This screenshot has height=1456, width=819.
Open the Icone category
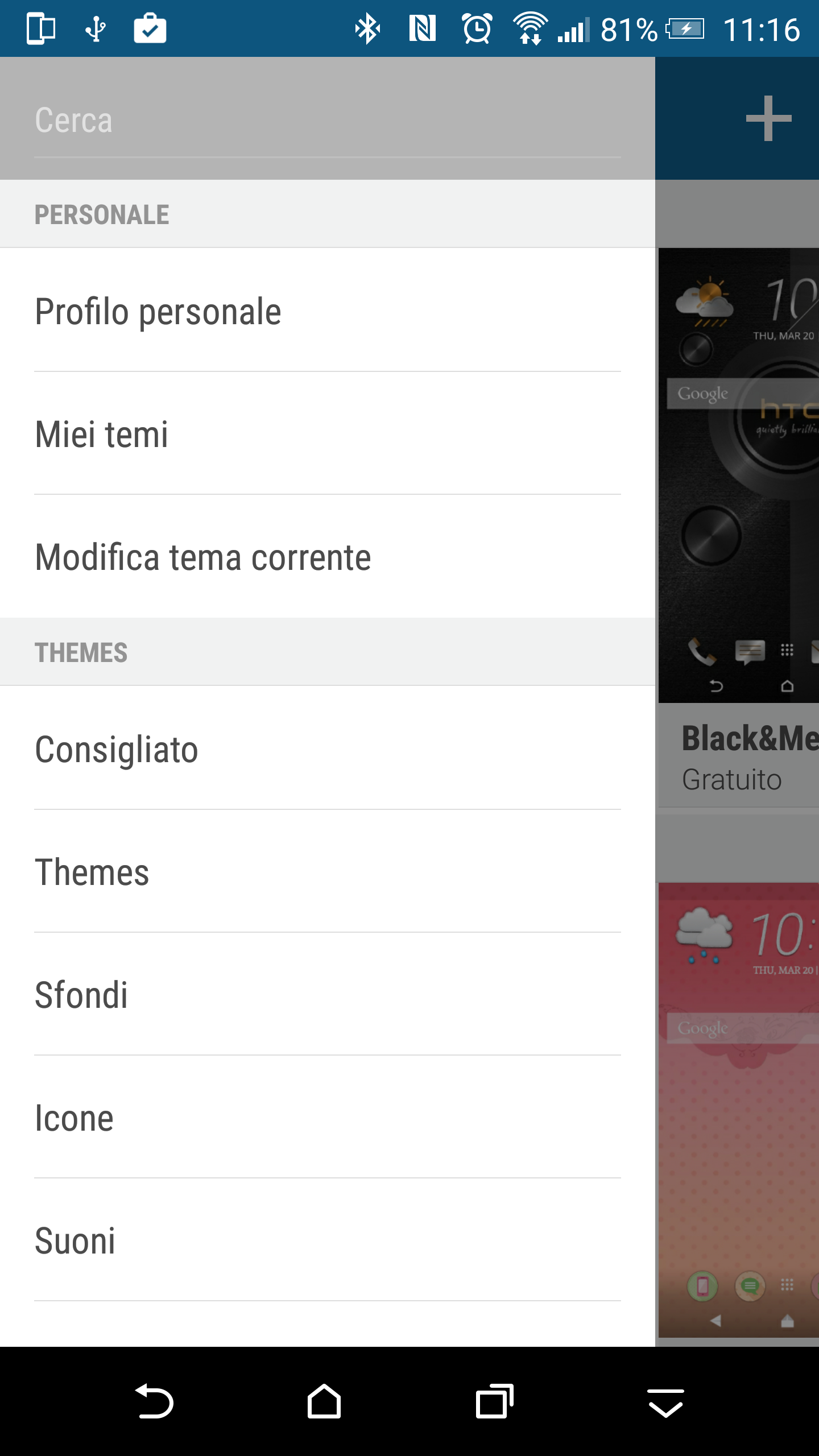coord(327,1118)
